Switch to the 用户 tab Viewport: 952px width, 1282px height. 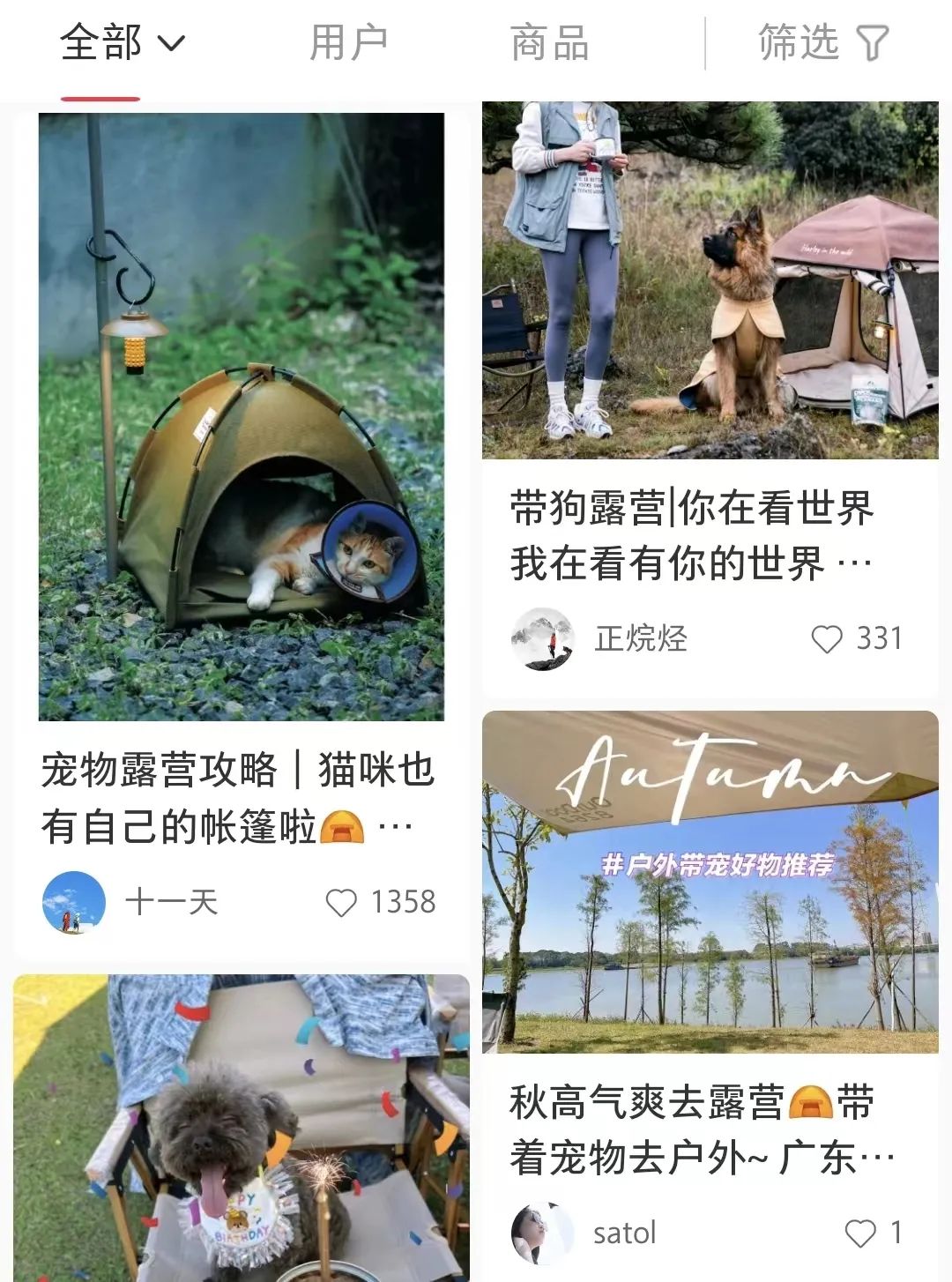[x=349, y=42]
